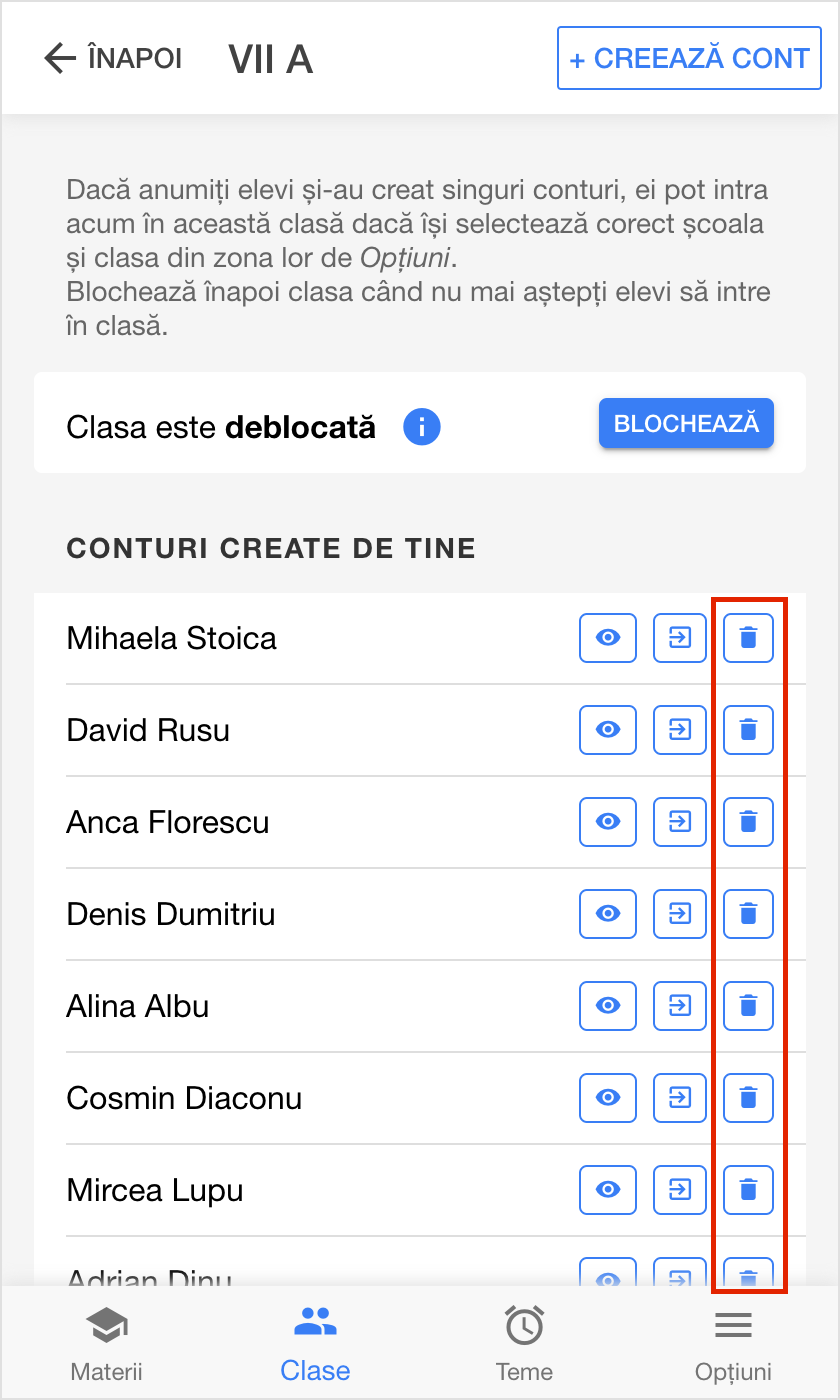Tap the trash icon for Alina Albu
840x1400 pixels.
[748, 1006]
